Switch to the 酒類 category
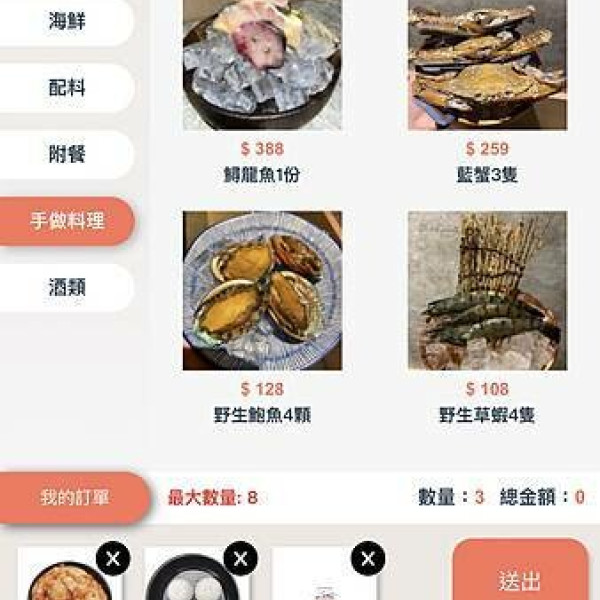 (67, 287)
